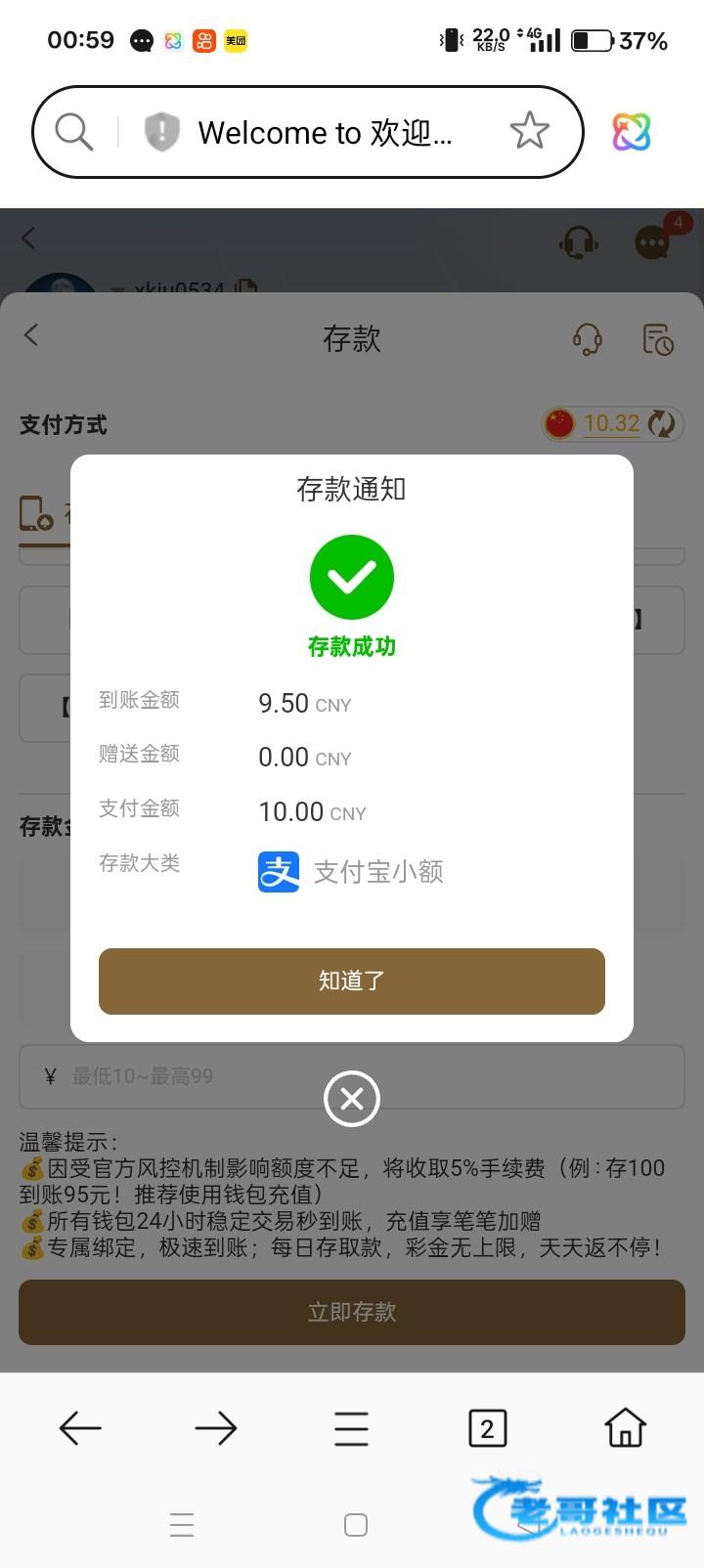Image resolution: width=704 pixels, height=1568 pixels.
Task: Open the colorful browser assistant icon
Action: (x=632, y=132)
